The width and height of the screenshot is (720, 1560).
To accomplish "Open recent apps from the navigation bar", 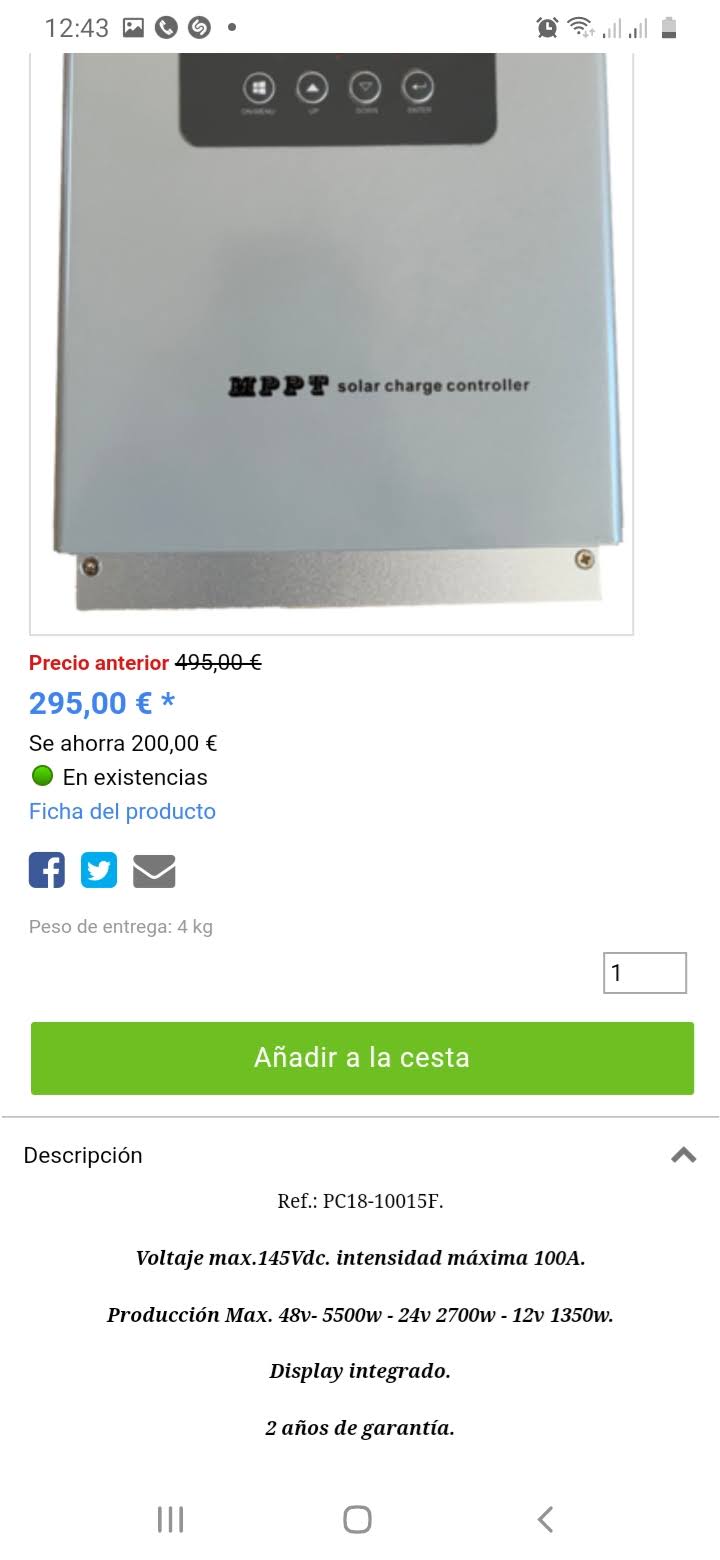I will tap(171, 1520).
